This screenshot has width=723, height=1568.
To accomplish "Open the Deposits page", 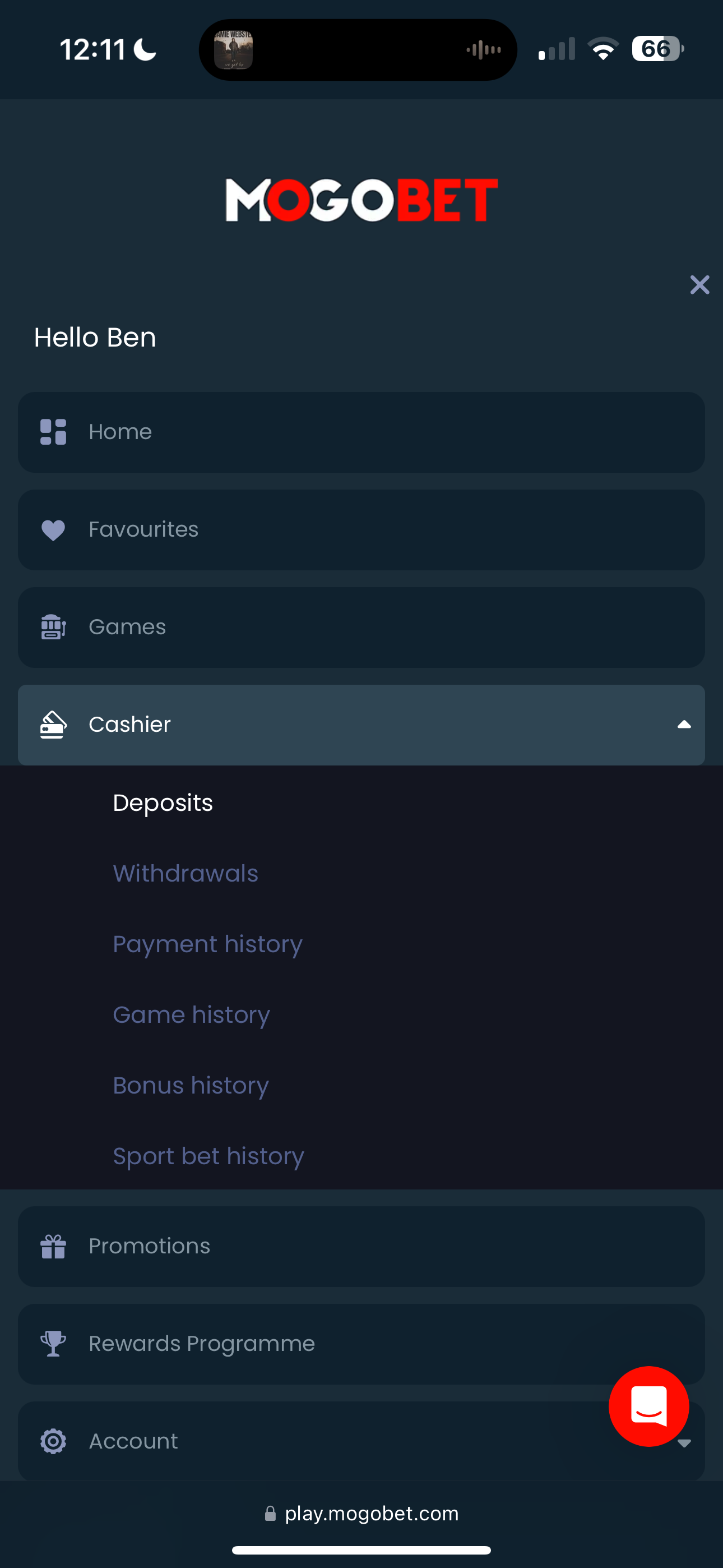I will [x=163, y=803].
